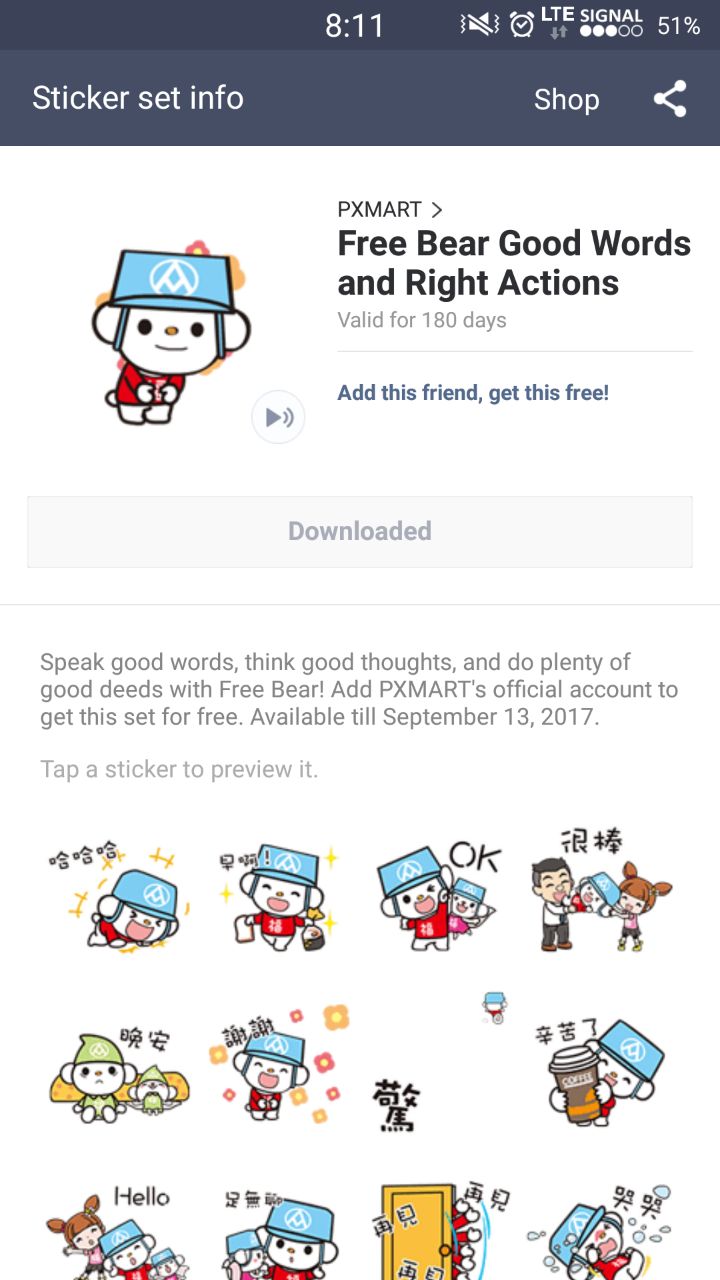Viewport: 720px width, 1280px height.
Task: Share this sticker set
Action: (x=670, y=99)
